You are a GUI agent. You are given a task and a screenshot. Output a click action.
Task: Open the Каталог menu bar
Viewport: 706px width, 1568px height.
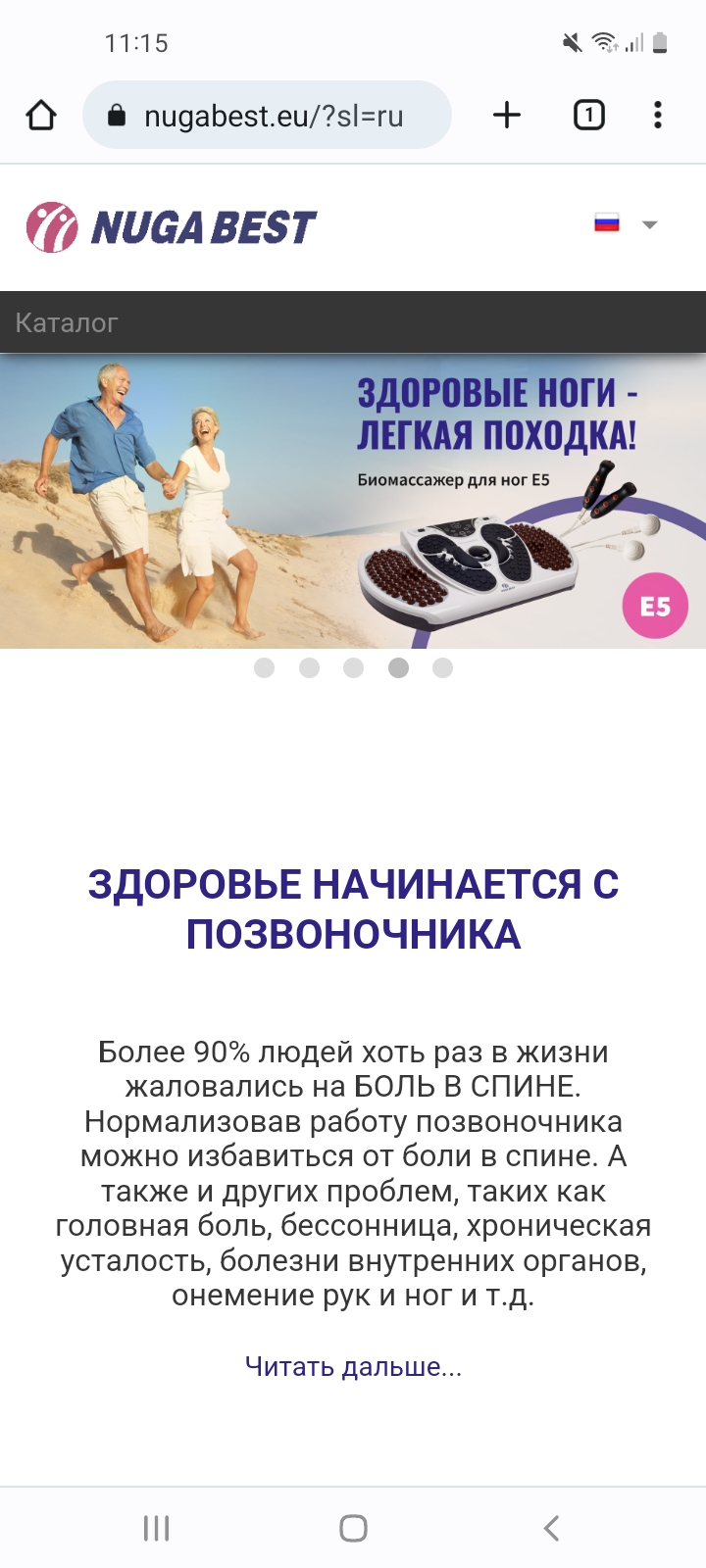pos(353,322)
